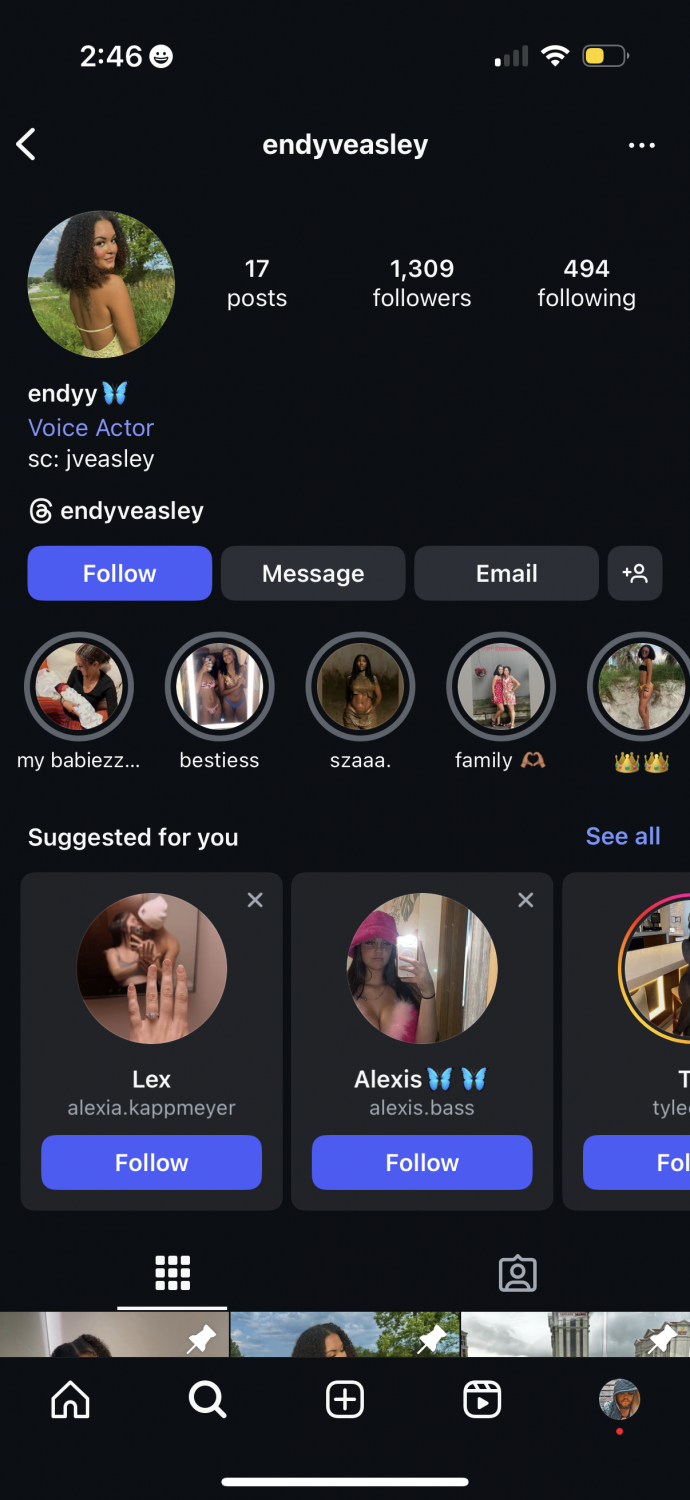Open the 'family' story highlight
The width and height of the screenshot is (690, 1500).
500,687
